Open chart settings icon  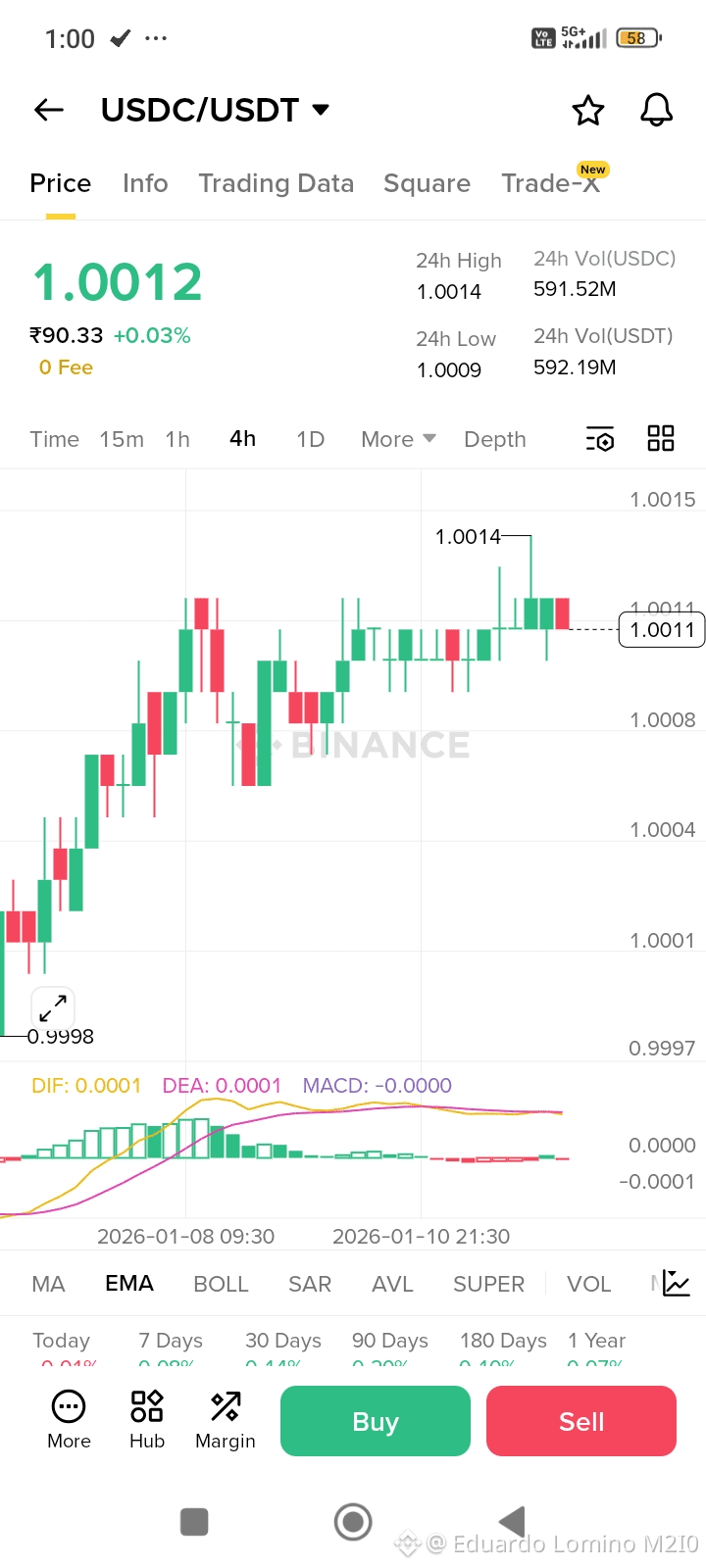(x=600, y=439)
